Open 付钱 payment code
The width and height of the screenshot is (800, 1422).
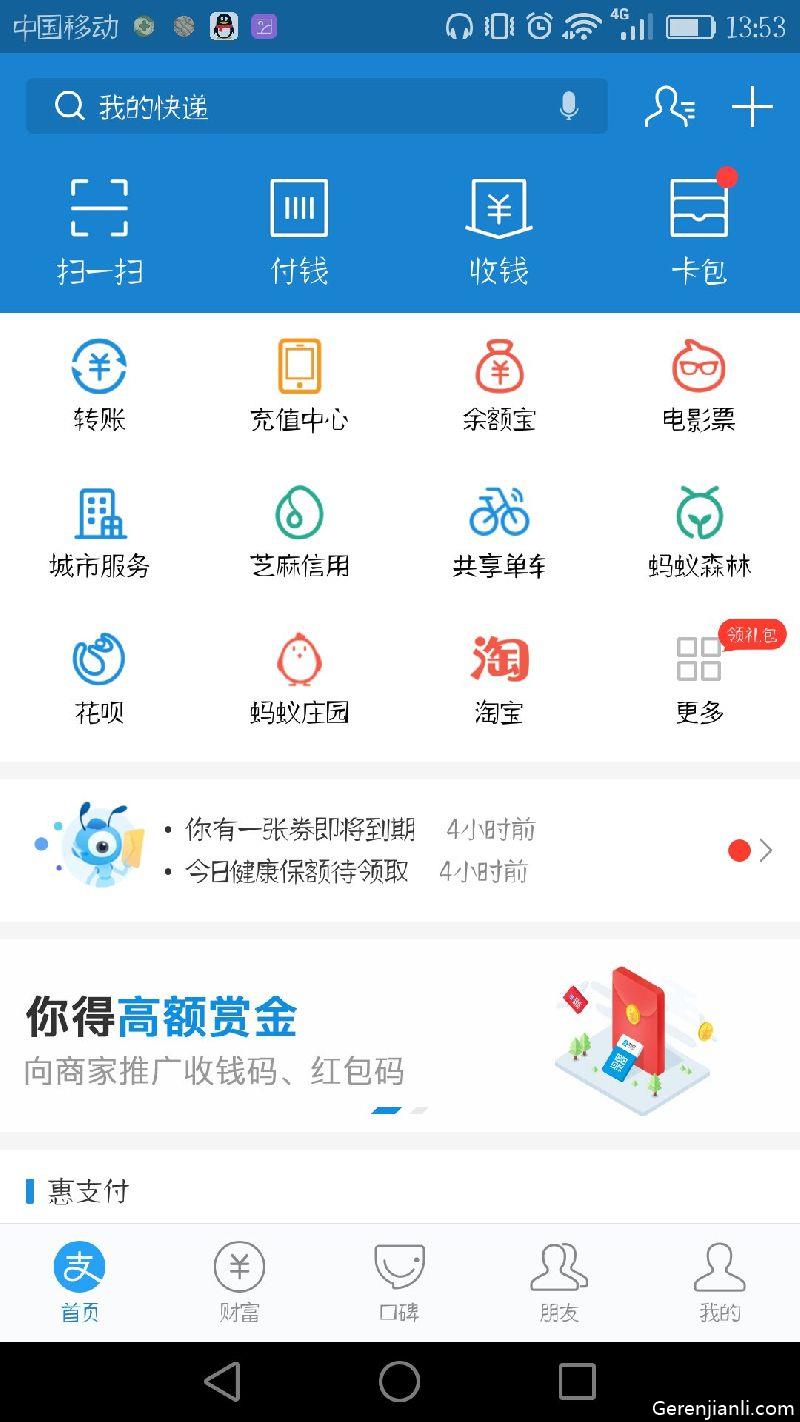[x=299, y=231]
